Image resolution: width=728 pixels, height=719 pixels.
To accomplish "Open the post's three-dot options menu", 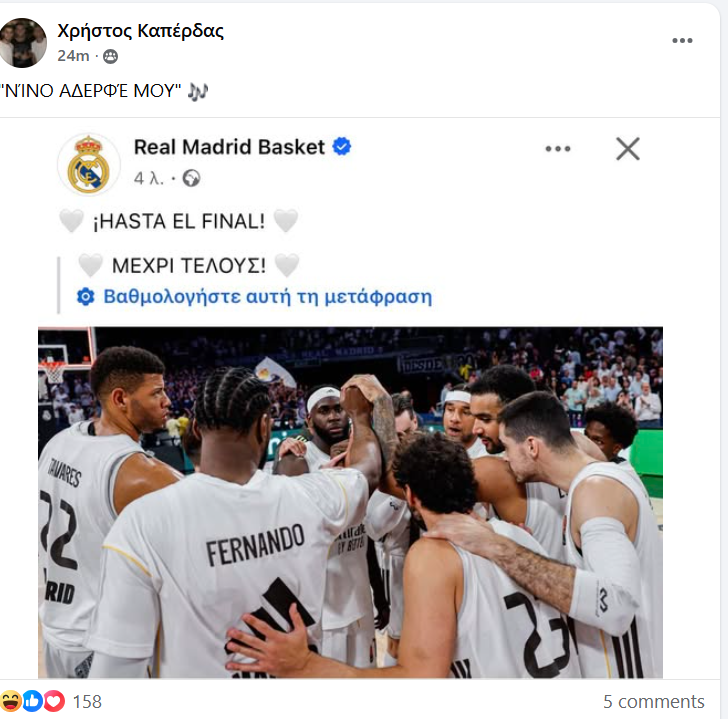I will point(682,41).
